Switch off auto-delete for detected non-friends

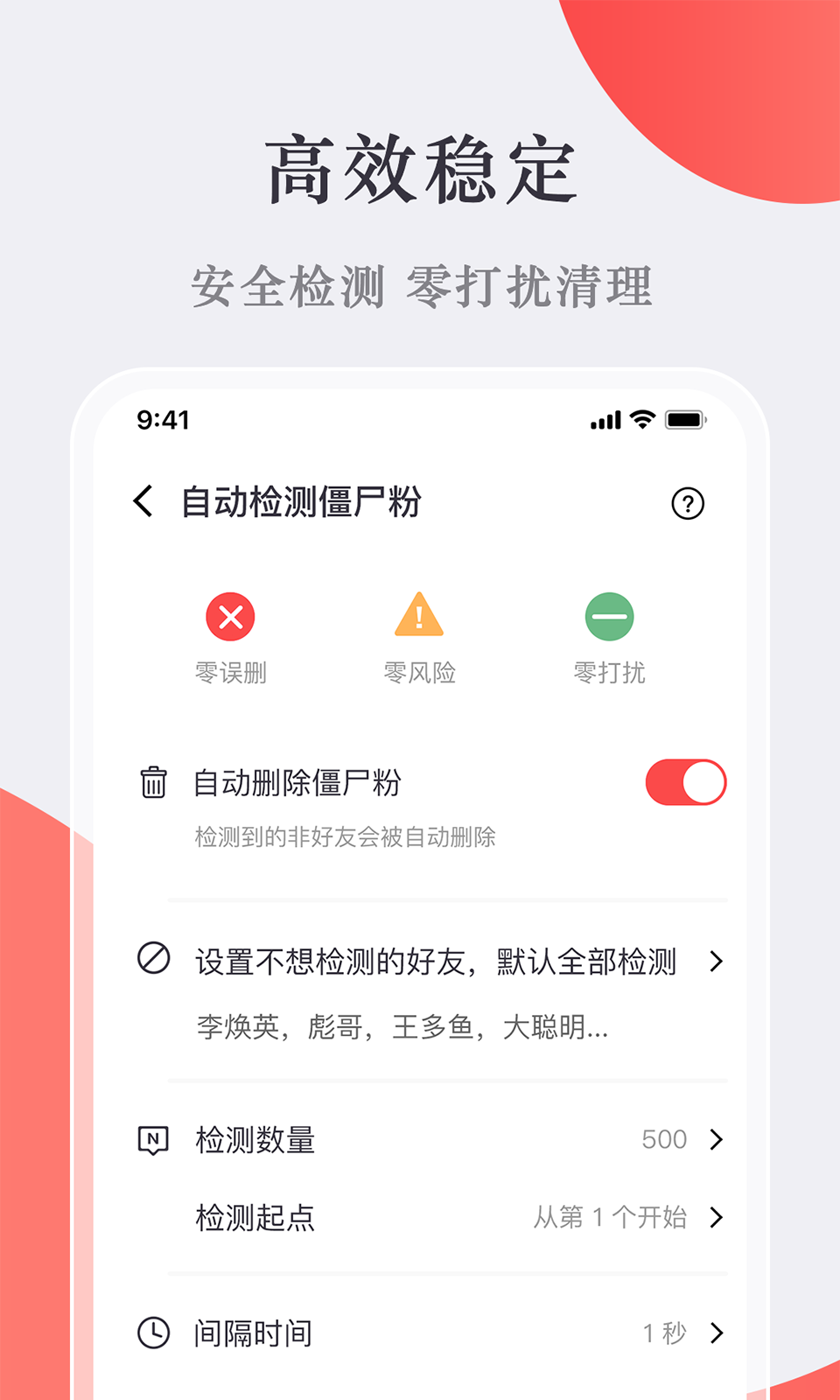[685, 781]
